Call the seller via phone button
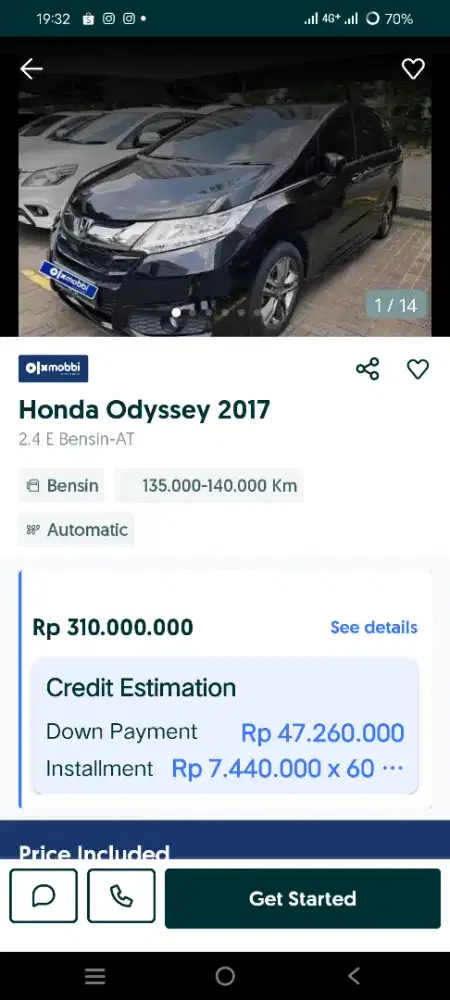This screenshot has height=1000, width=450. (x=121, y=895)
